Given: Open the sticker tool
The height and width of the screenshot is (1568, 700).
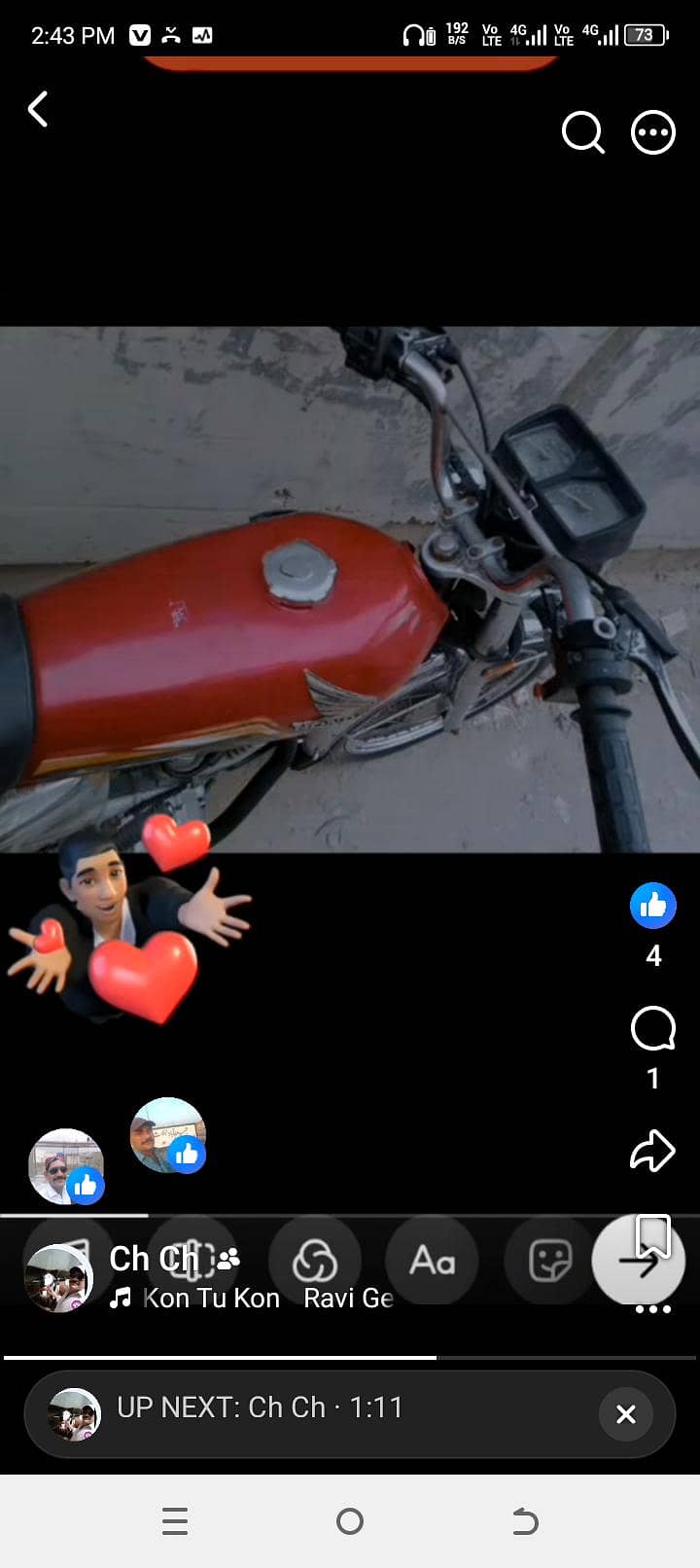Looking at the screenshot, I should [x=549, y=1261].
